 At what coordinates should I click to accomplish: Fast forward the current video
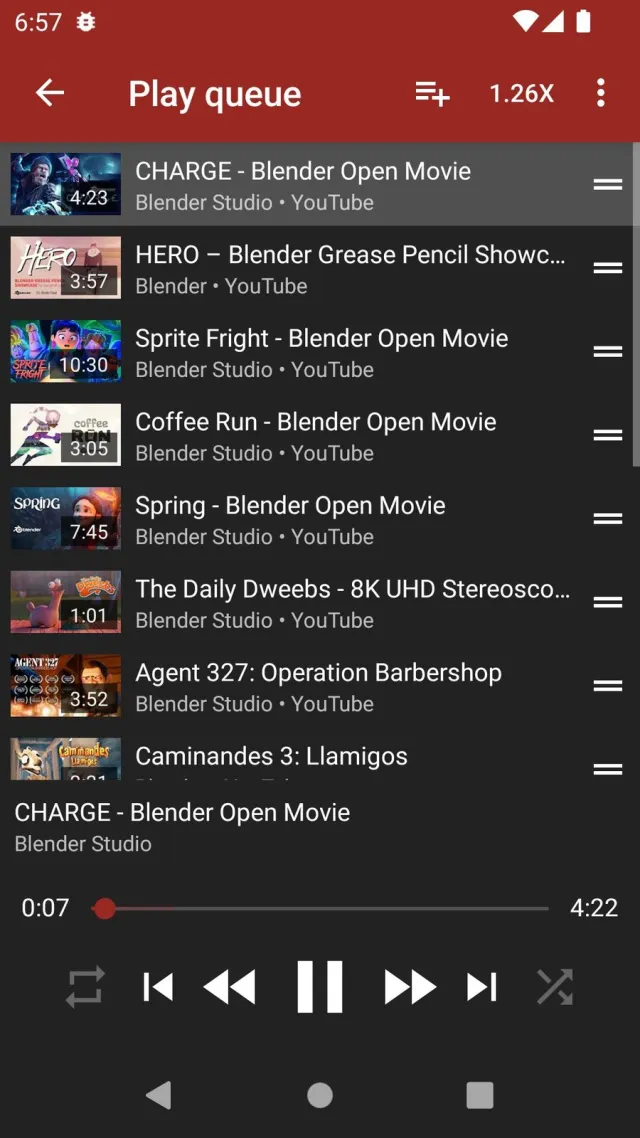410,987
